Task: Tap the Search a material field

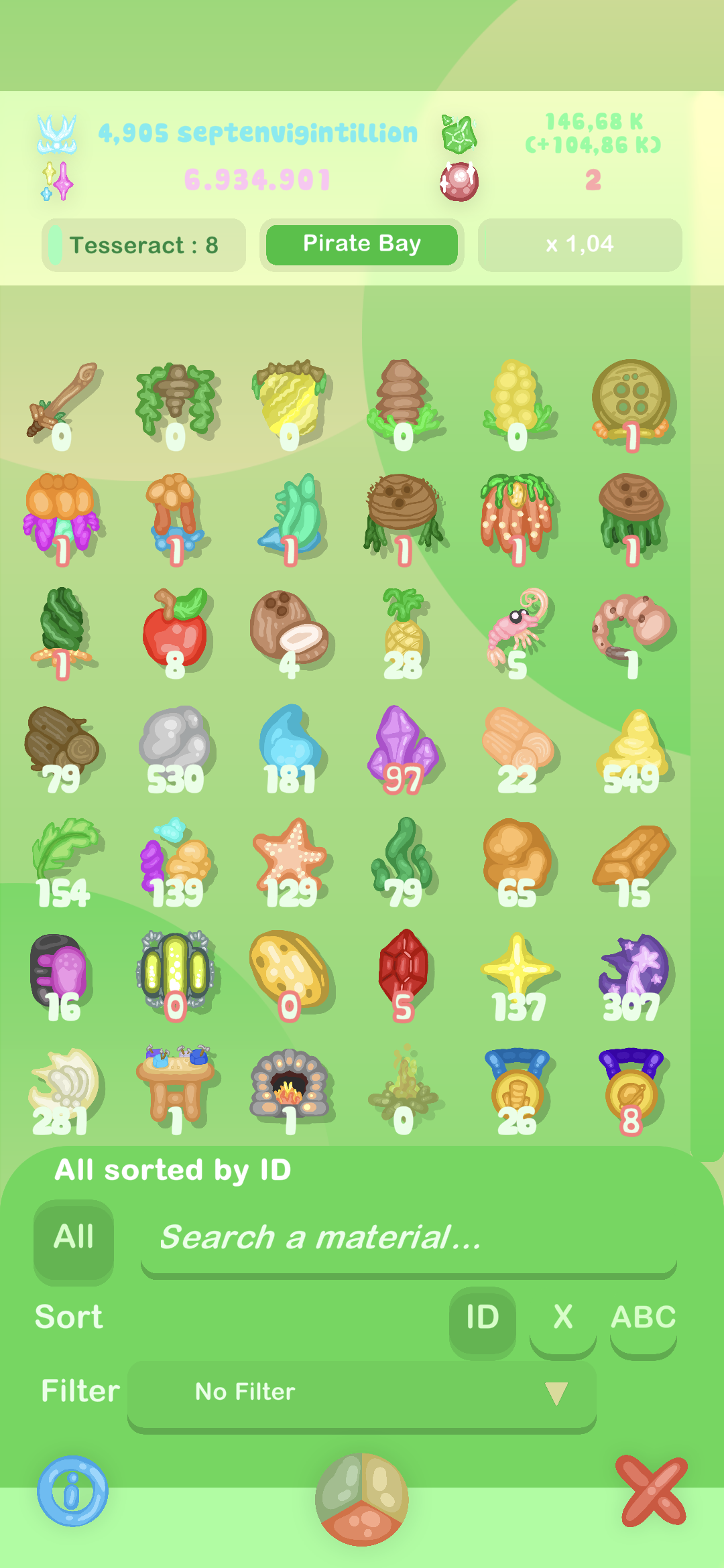Action: [x=409, y=1237]
